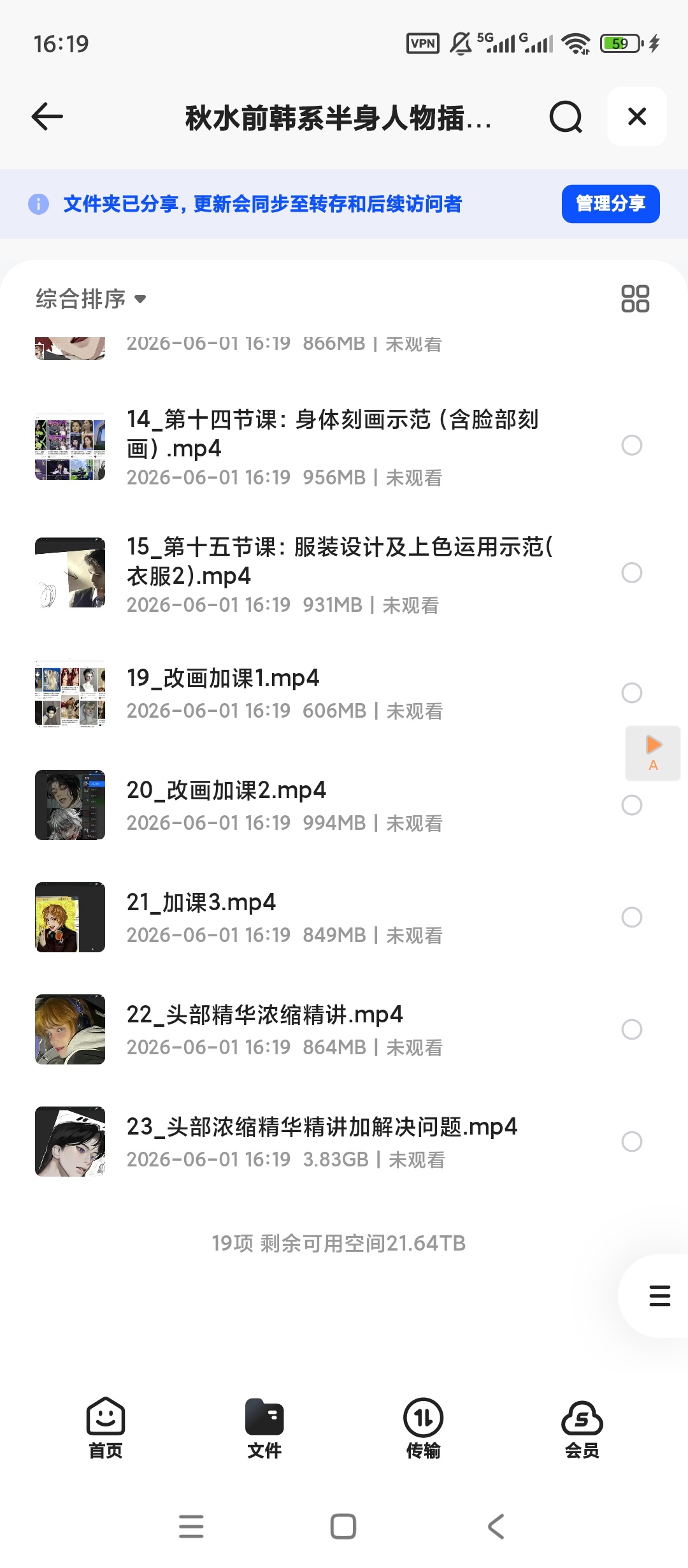Screen dimensions: 688x1568
Task: Select 22_头部精华浓缩精讲.mp4 checkbox
Action: pos(632,1029)
